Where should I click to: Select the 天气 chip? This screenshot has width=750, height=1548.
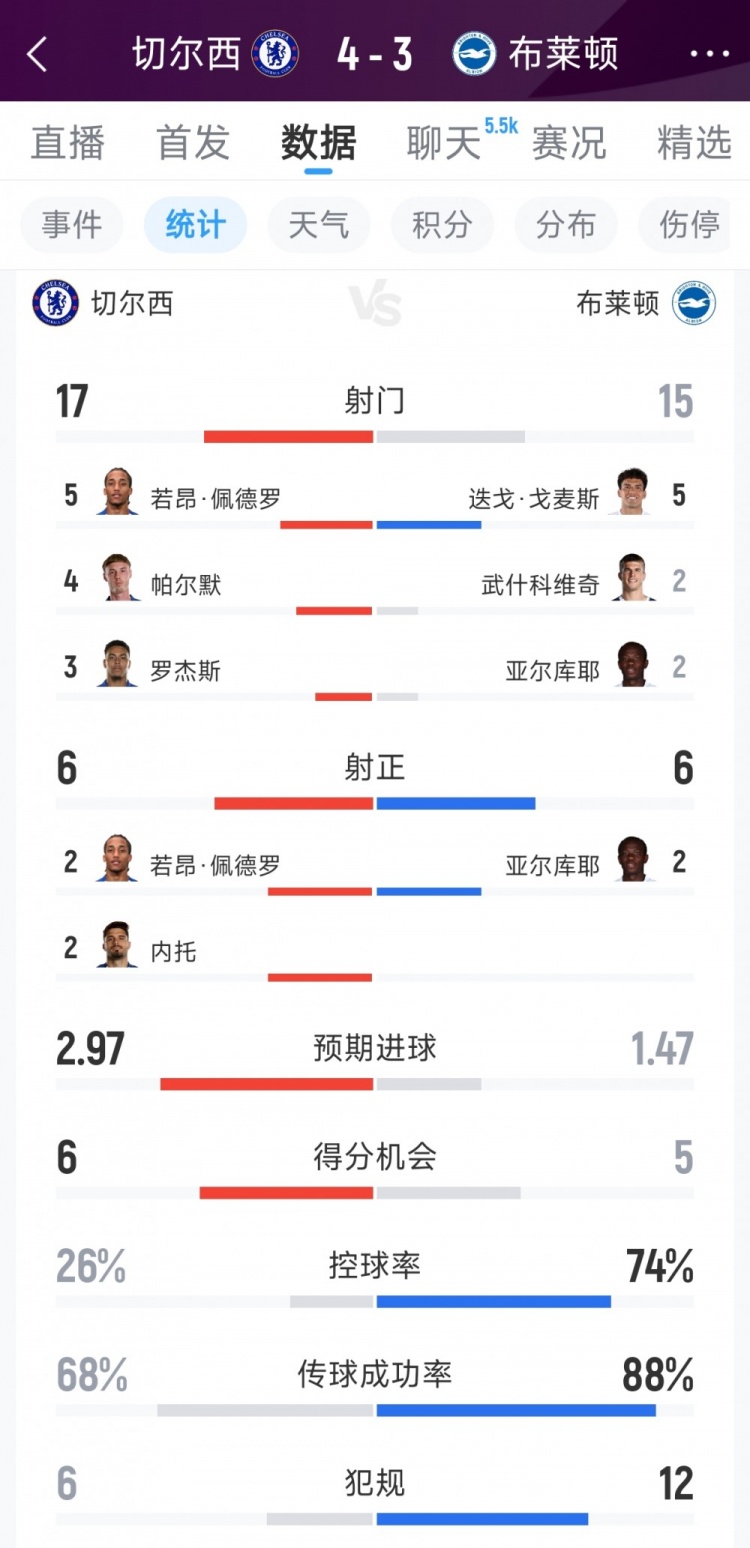pyautogui.click(x=319, y=225)
